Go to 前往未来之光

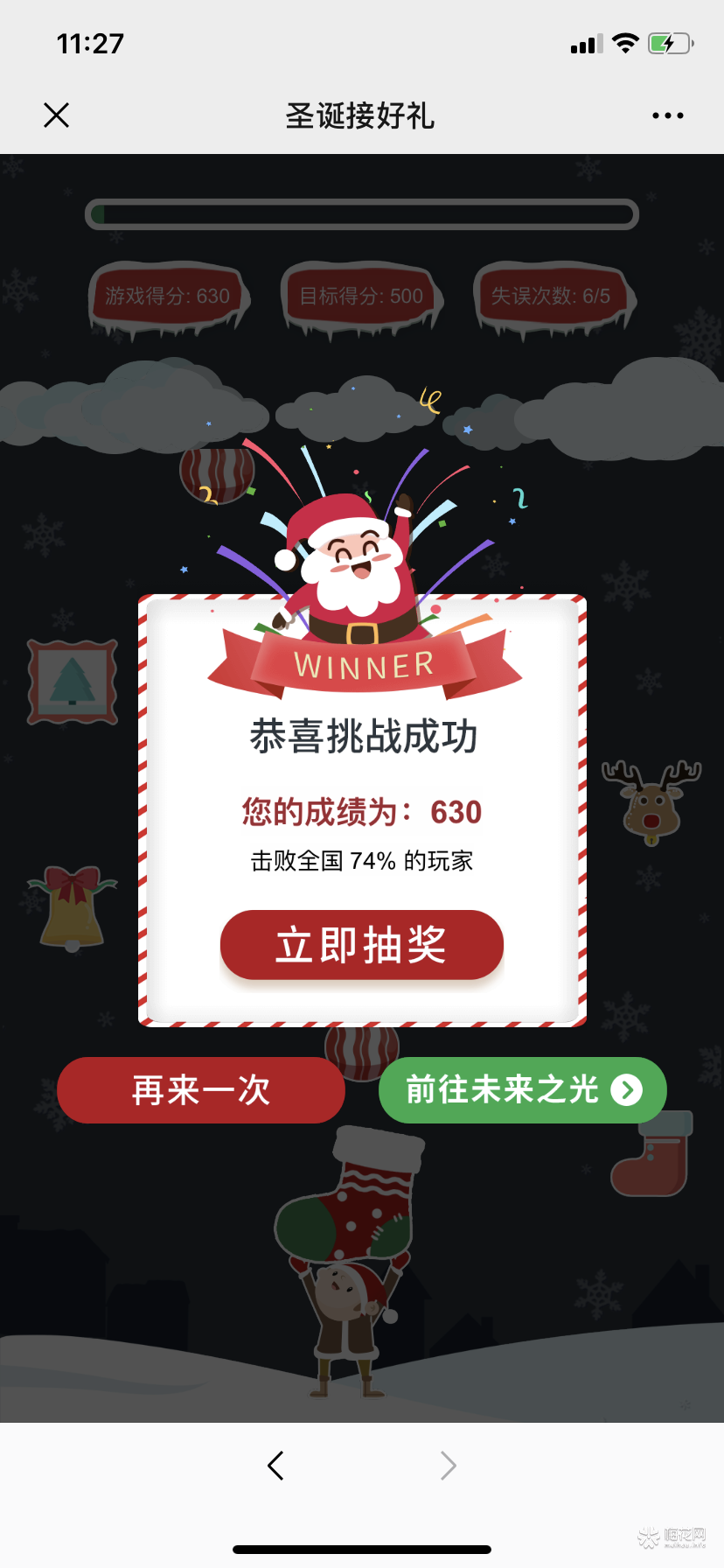tap(522, 1090)
